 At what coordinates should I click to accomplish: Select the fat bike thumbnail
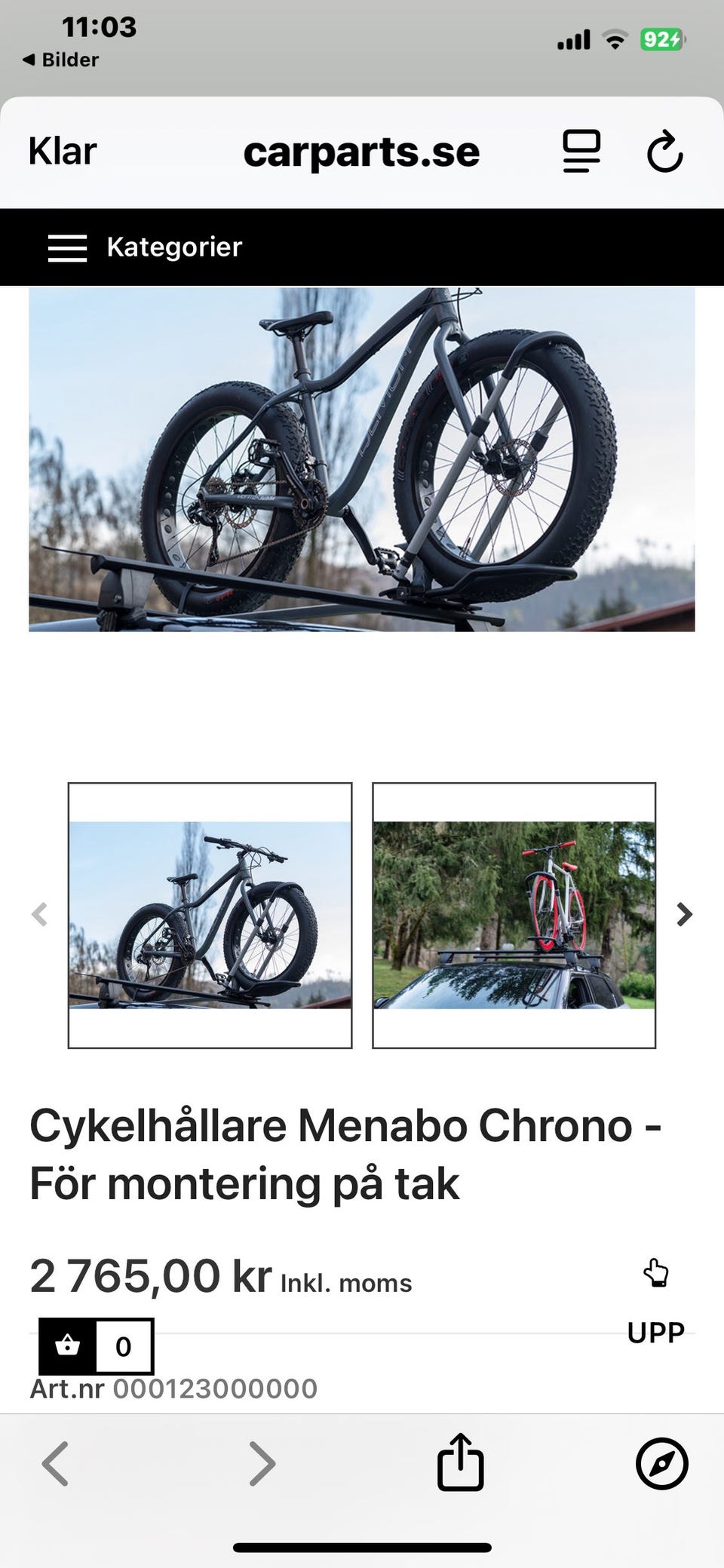click(210, 915)
